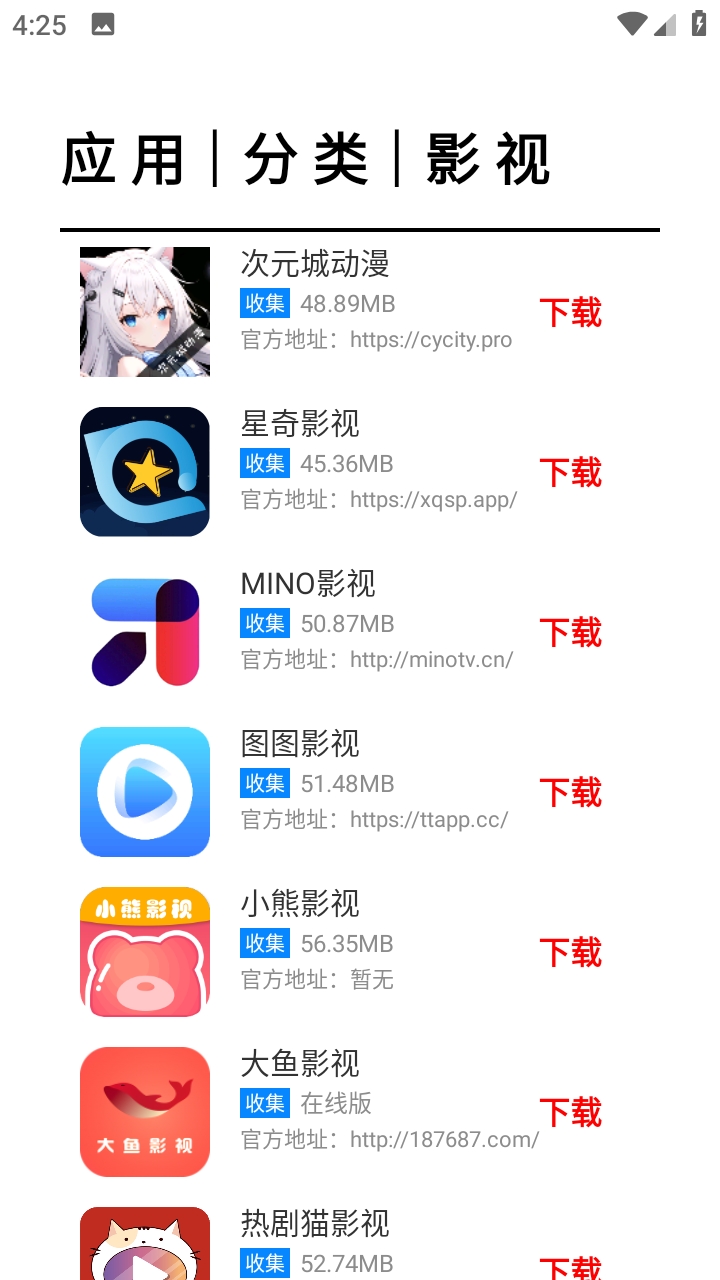The width and height of the screenshot is (720, 1280).
Task: Tap 收集 badge under 小熊影视
Action: point(265,943)
